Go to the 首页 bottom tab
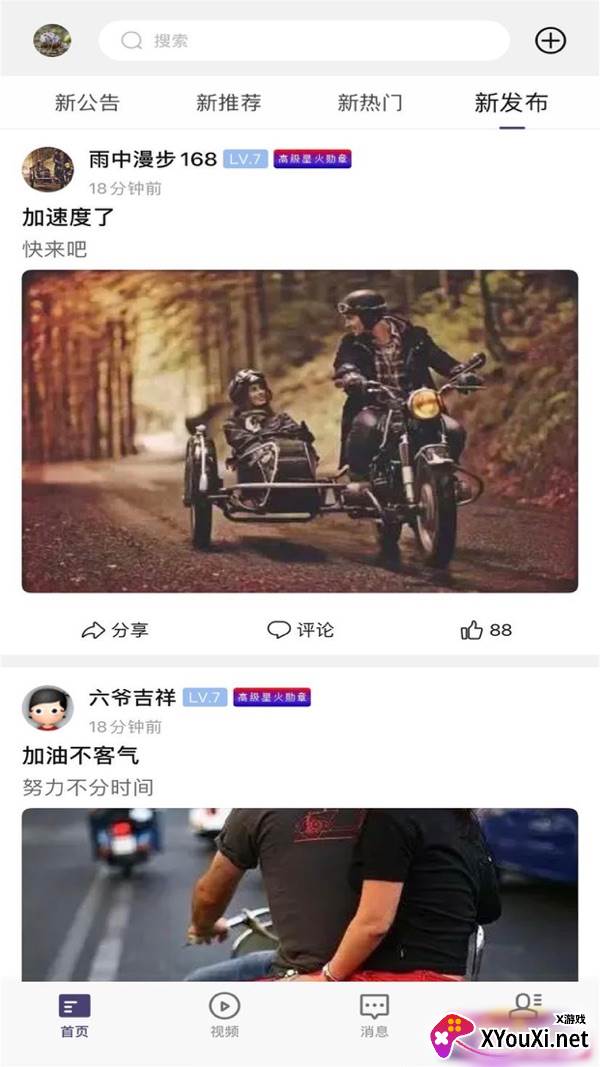Viewport: 600px width, 1067px height. 74,1016
